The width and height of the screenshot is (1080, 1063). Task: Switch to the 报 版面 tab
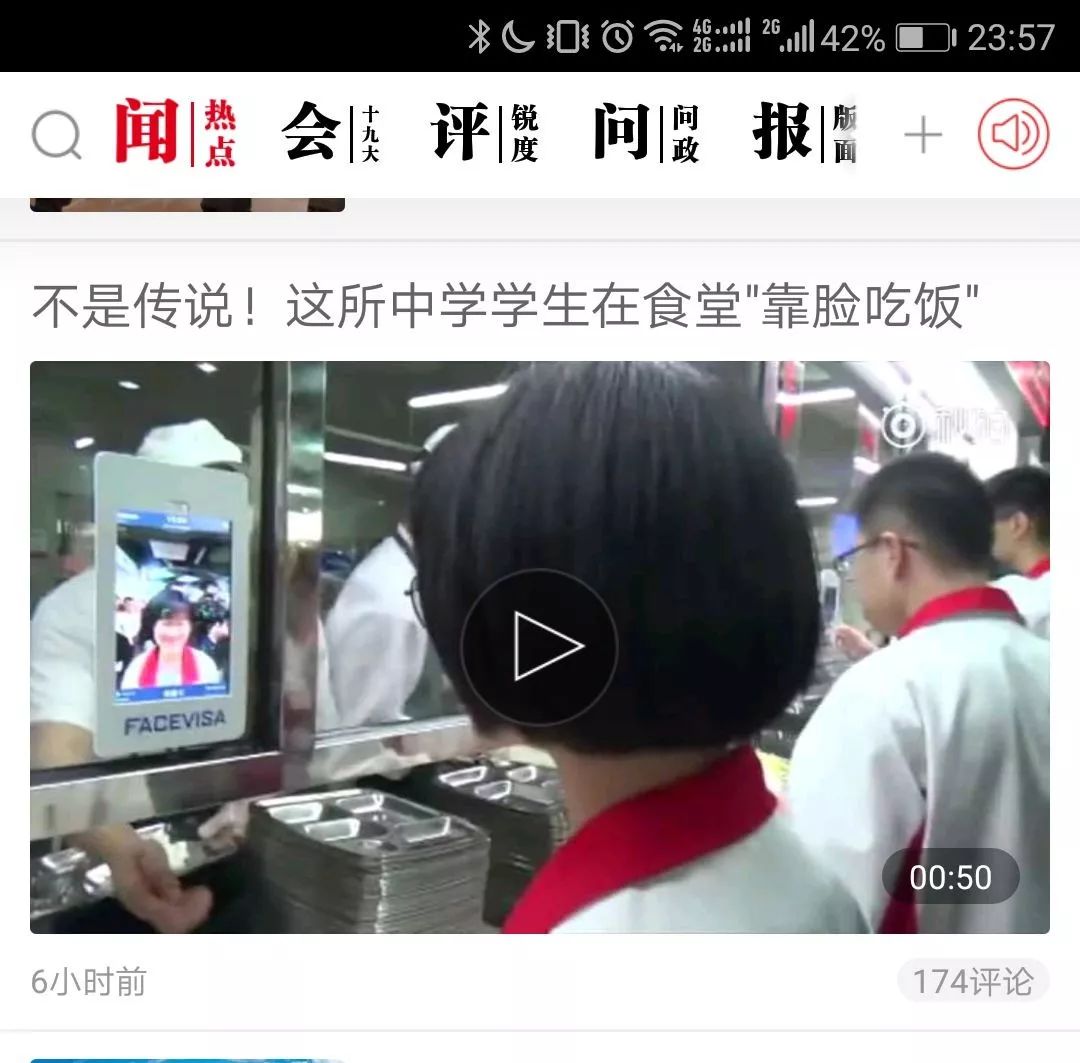[x=805, y=133]
